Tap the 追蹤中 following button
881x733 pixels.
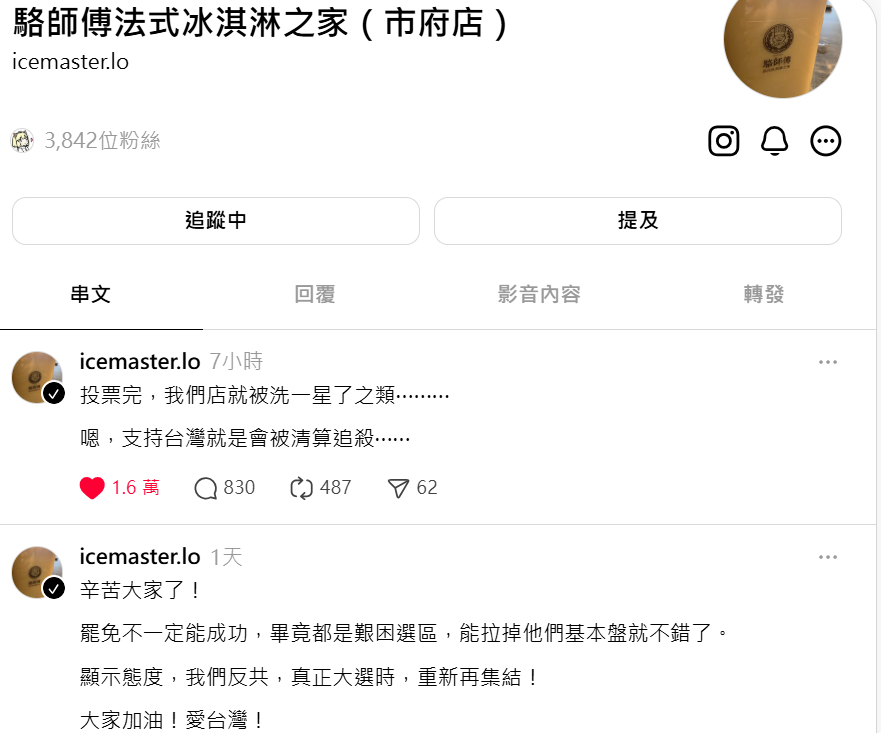click(x=216, y=221)
